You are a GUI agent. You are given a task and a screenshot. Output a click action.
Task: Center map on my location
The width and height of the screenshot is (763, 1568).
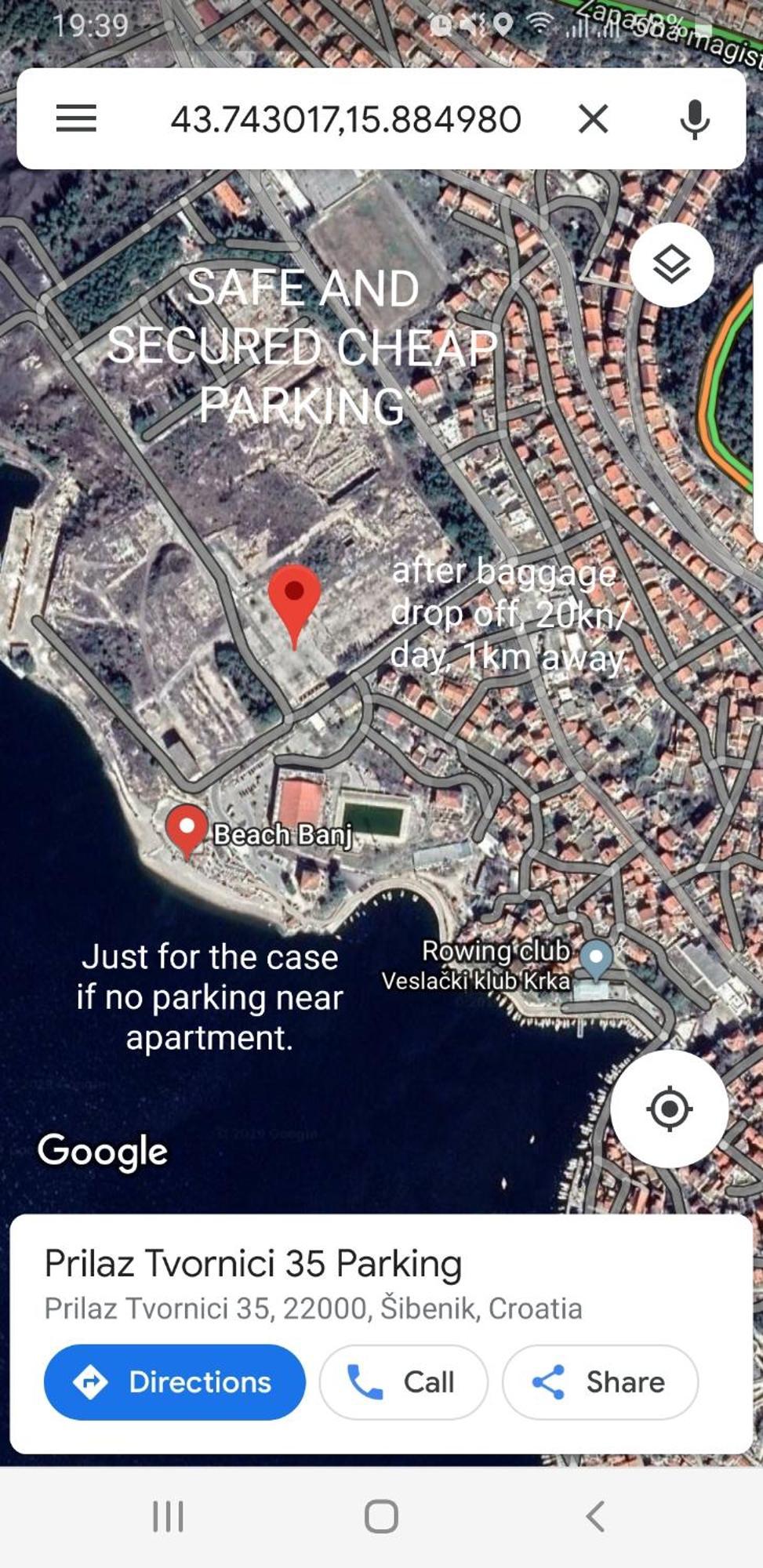(x=669, y=1109)
